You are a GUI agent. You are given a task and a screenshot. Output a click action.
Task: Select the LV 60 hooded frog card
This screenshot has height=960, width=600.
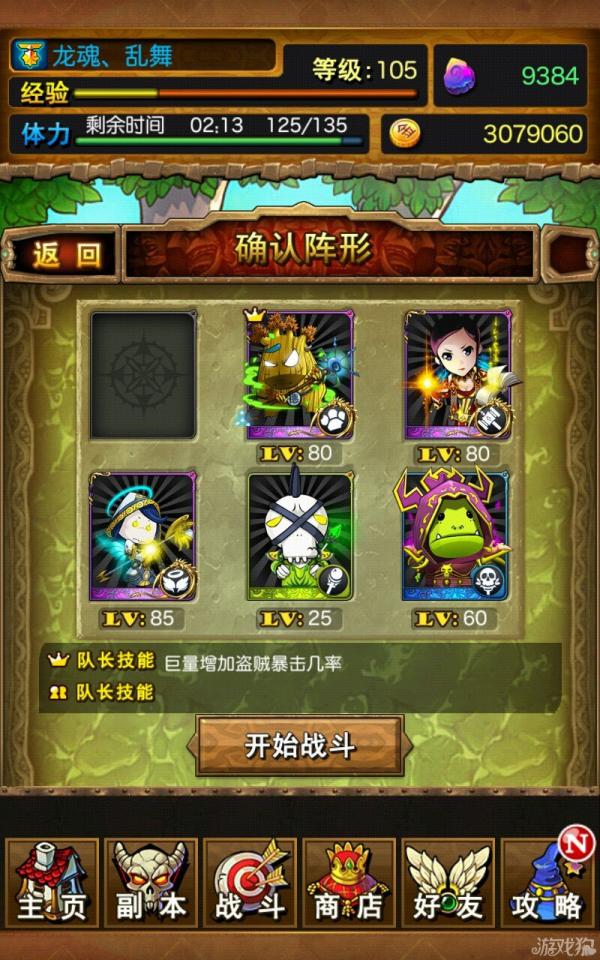tap(455, 537)
